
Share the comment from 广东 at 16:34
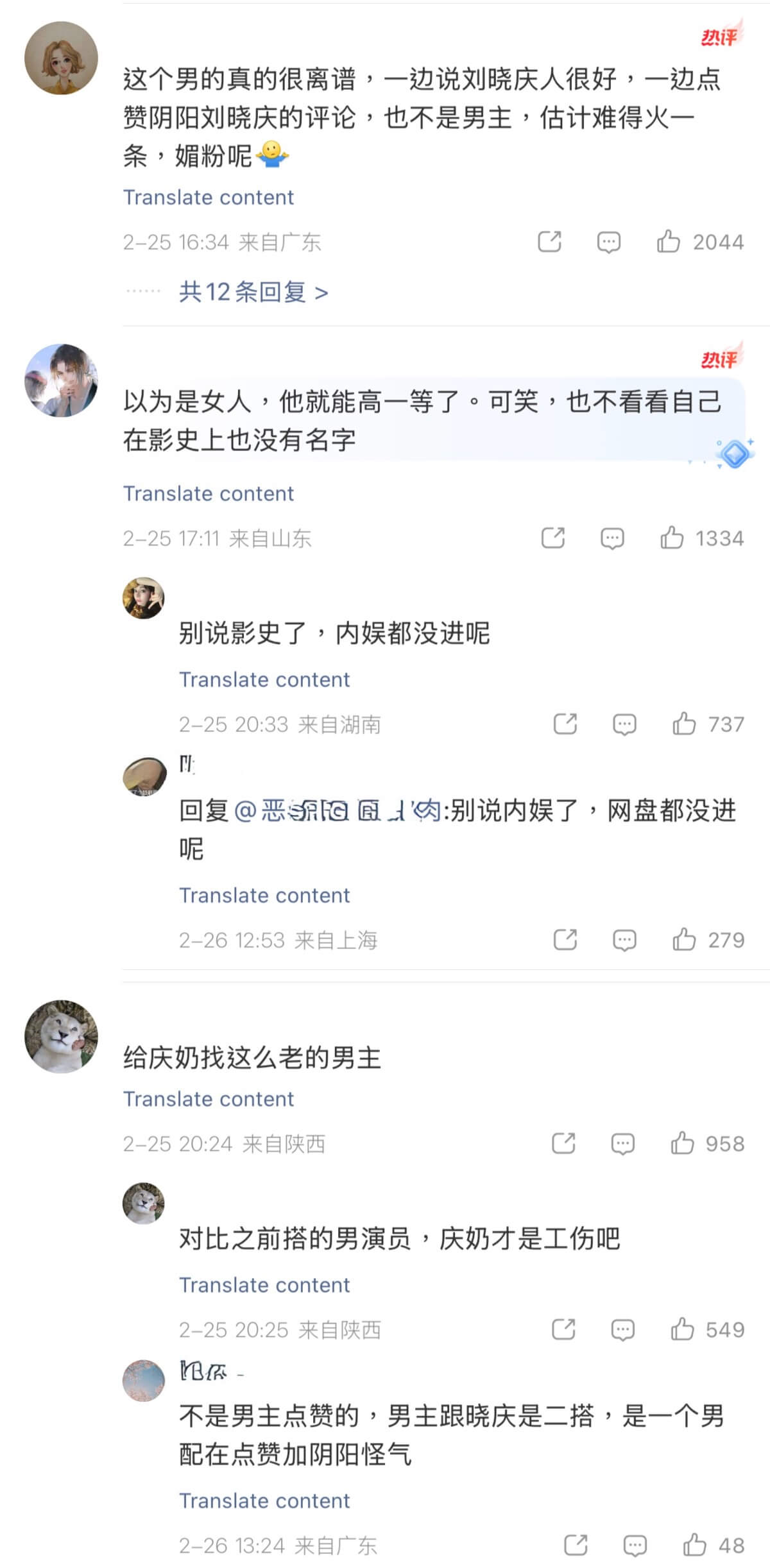(549, 242)
